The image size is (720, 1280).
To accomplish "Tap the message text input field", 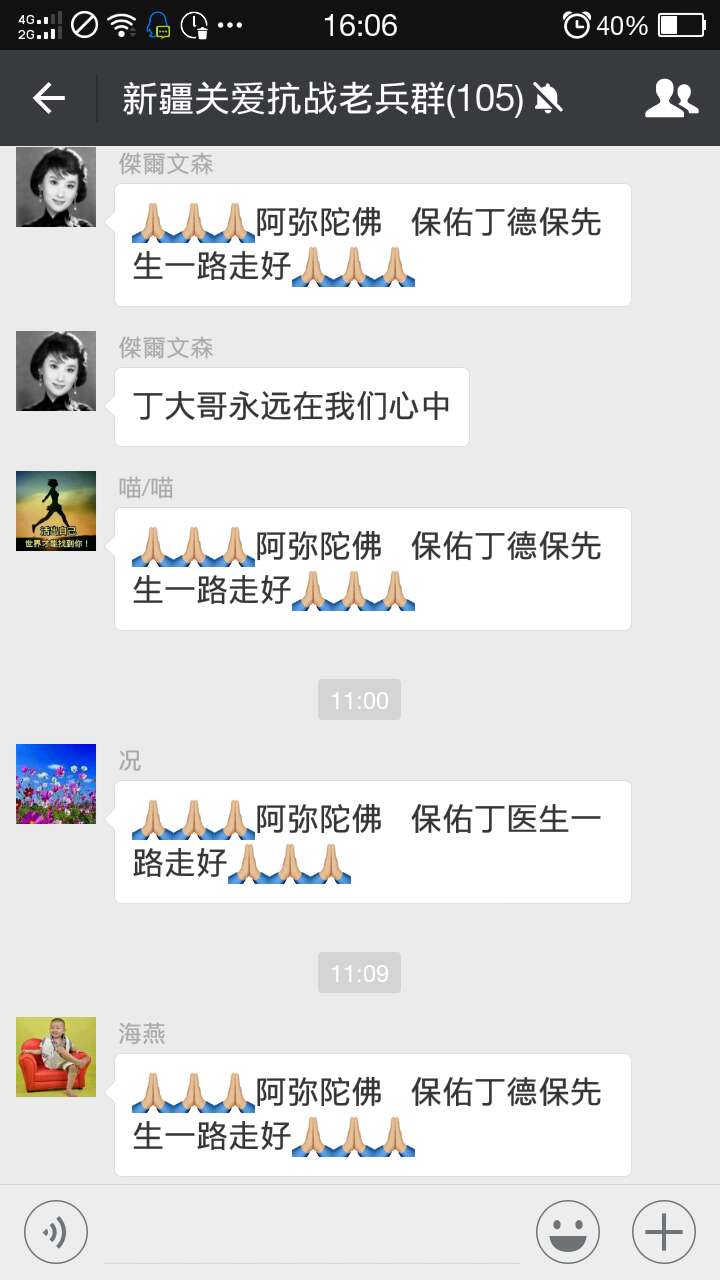I will point(310,1234).
